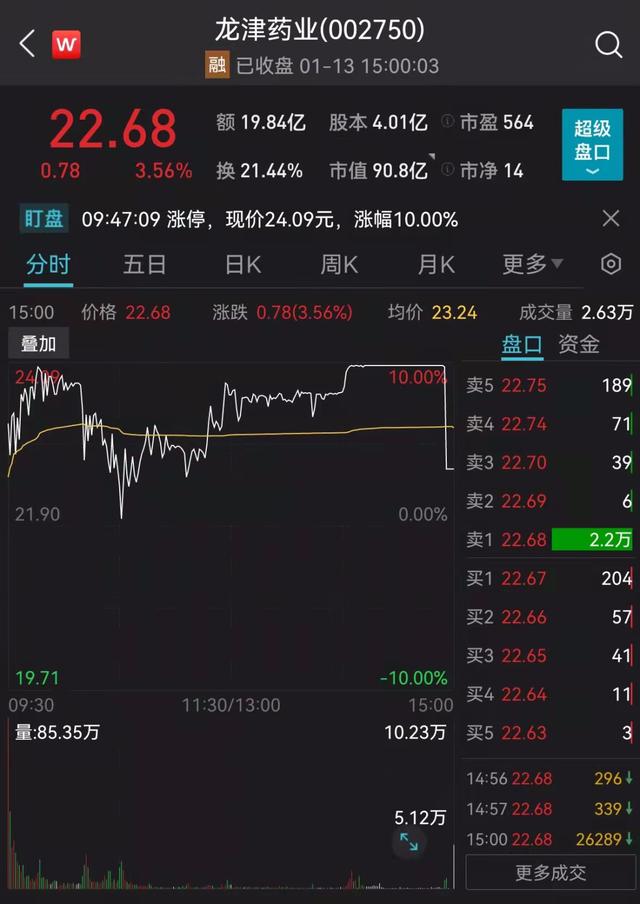Switch to the 五日 chart tab
The image size is (640, 904).
tap(144, 265)
